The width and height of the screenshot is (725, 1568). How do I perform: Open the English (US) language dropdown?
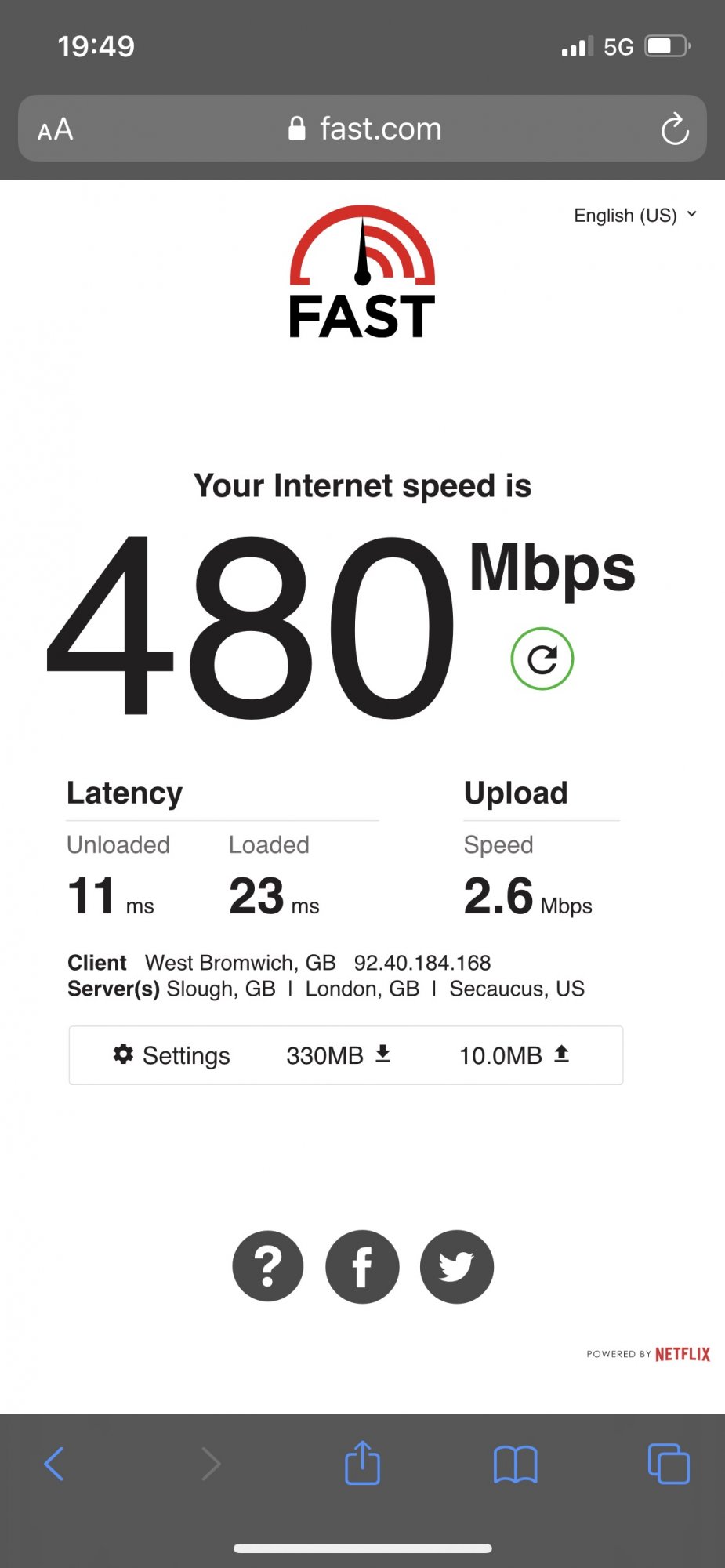(x=635, y=216)
